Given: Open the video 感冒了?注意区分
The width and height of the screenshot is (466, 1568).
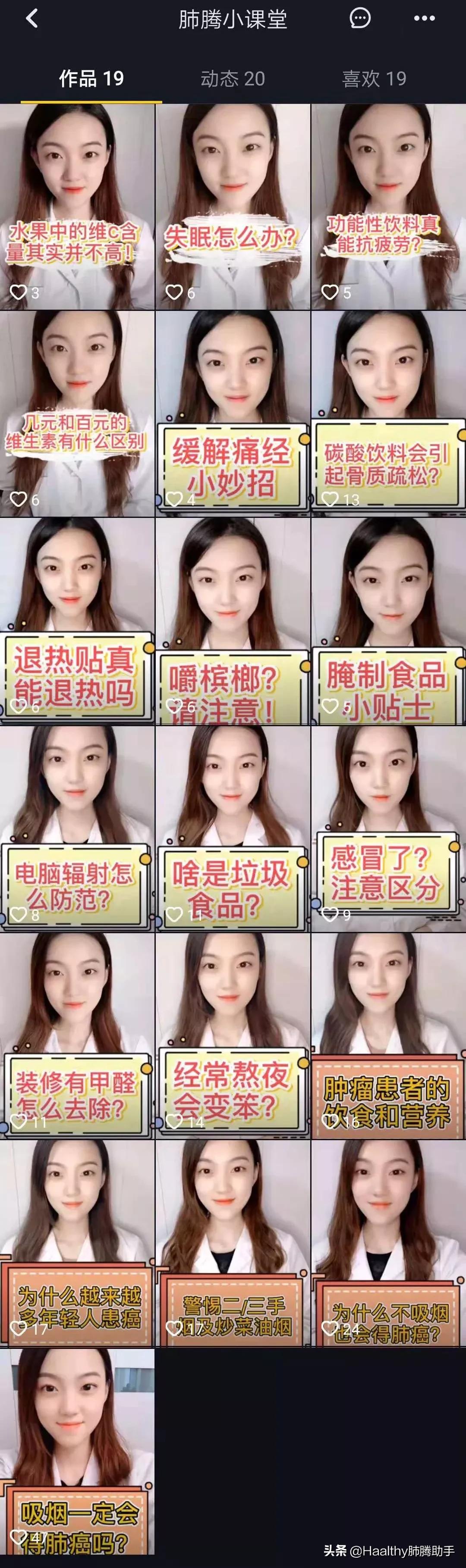Looking at the screenshot, I should click(x=389, y=828).
